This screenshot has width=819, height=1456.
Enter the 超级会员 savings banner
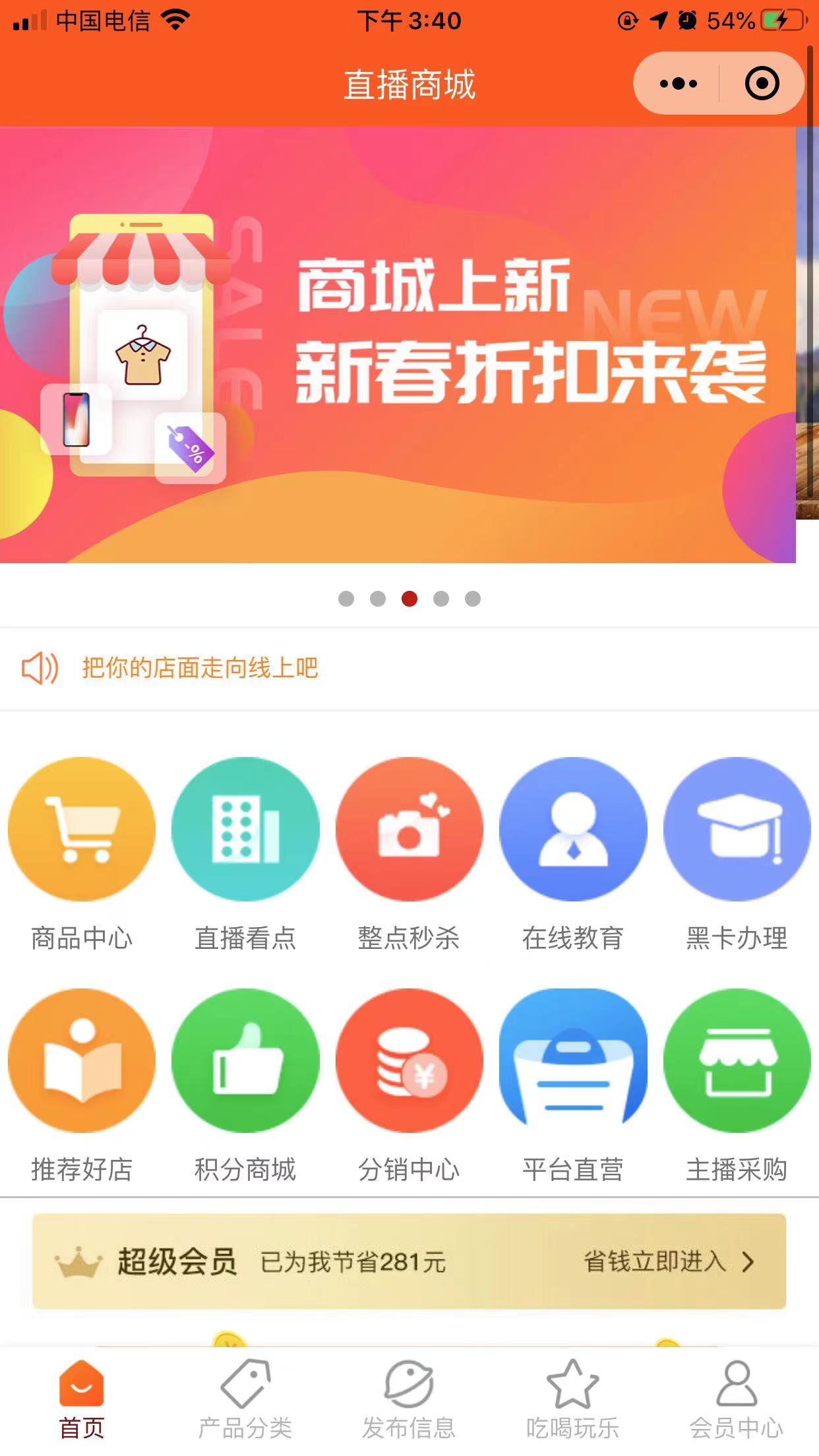(x=409, y=1261)
